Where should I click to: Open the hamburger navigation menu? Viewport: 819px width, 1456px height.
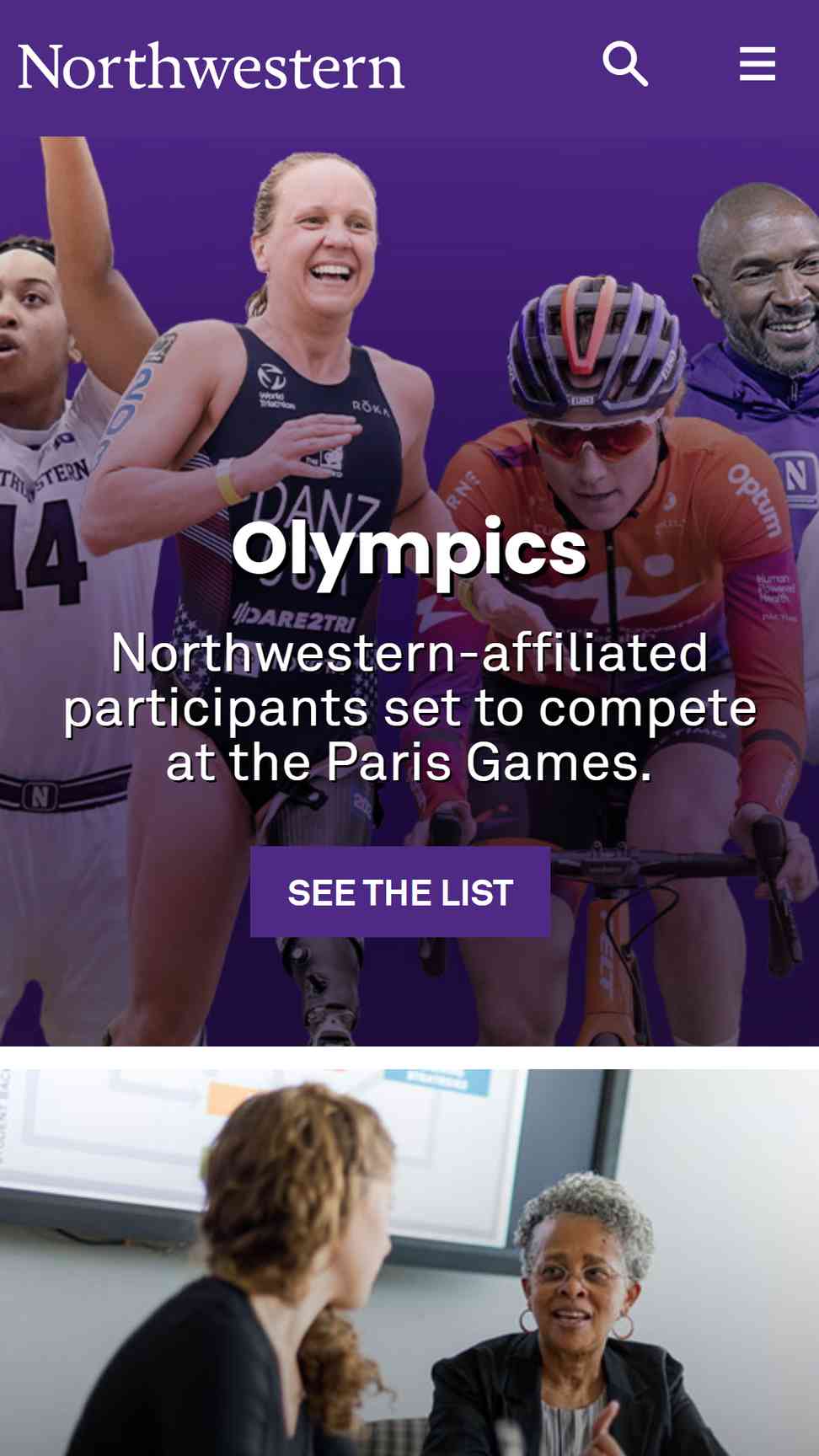click(x=757, y=64)
